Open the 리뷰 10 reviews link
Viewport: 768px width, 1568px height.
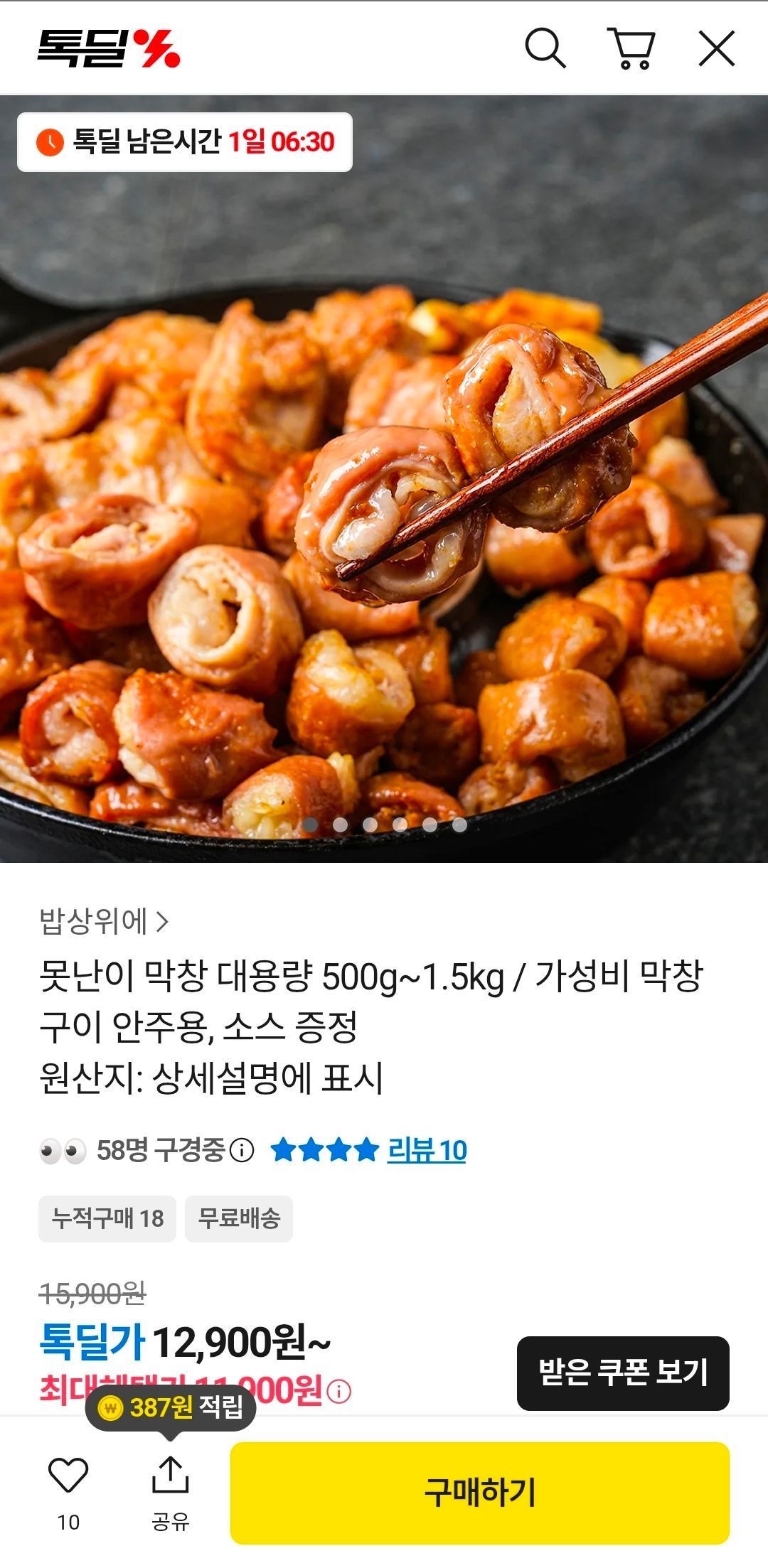pyautogui.click(x=426, y=1150)
